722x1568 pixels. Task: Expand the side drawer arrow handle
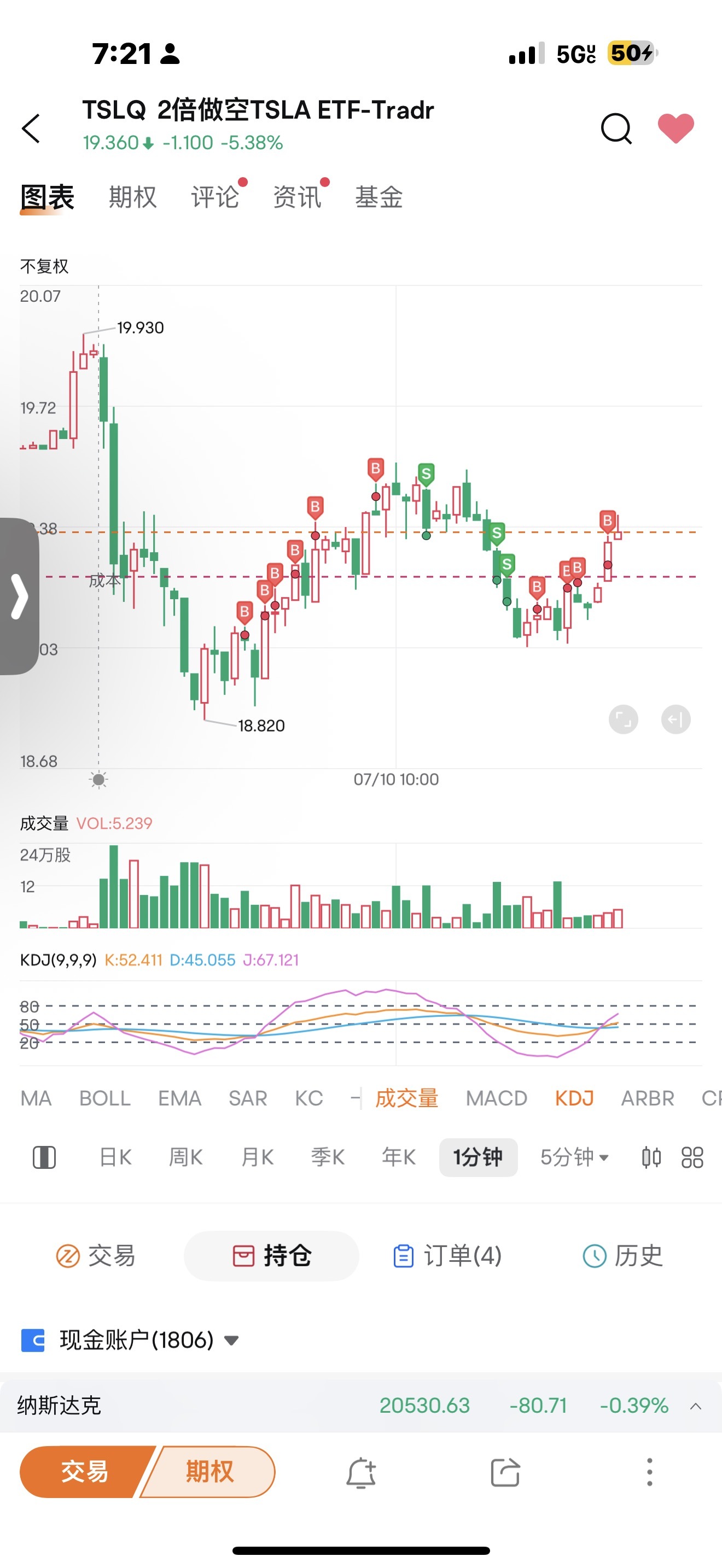click(x=20, y=596)
